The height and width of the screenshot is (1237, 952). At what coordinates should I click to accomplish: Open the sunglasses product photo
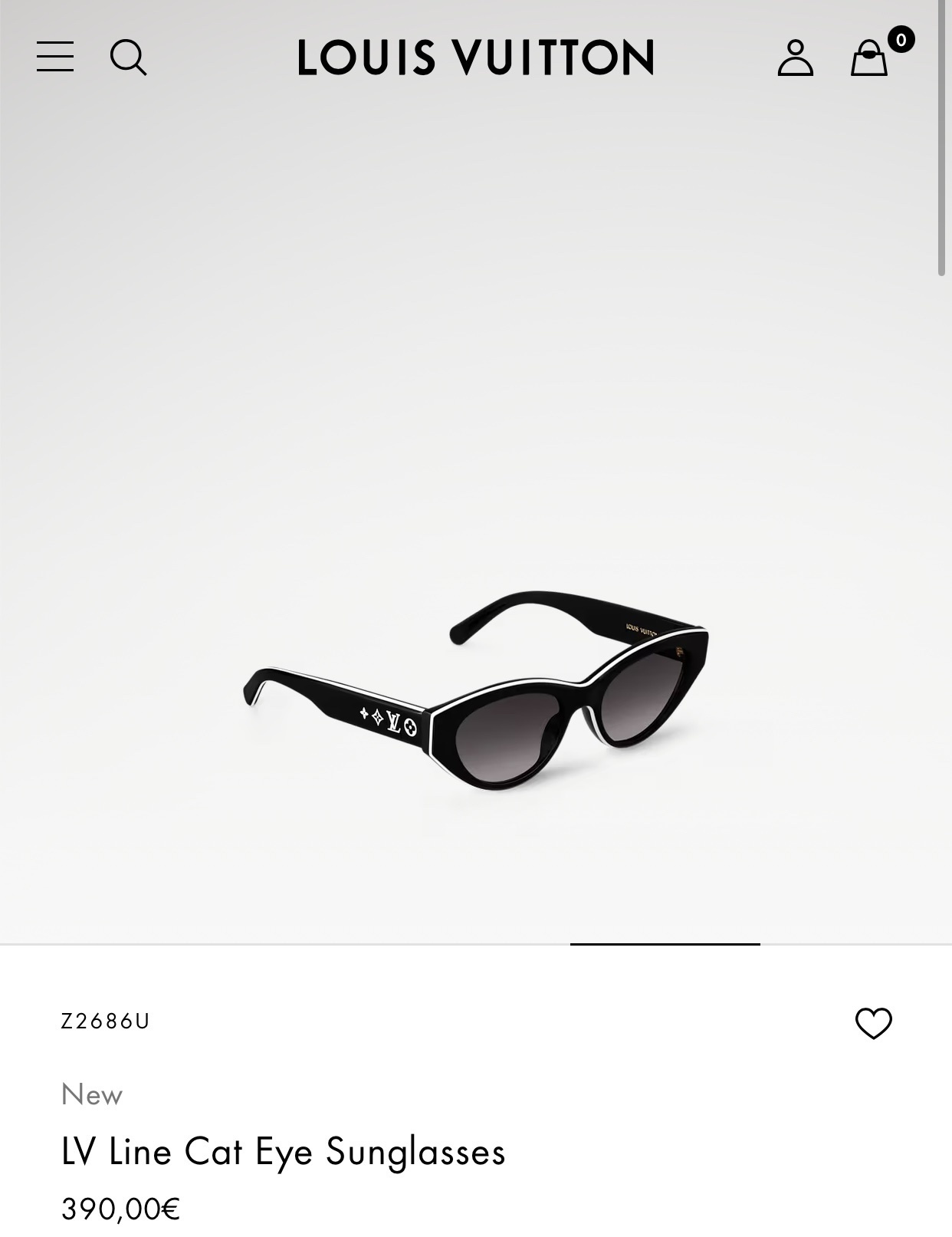(477, 690)
